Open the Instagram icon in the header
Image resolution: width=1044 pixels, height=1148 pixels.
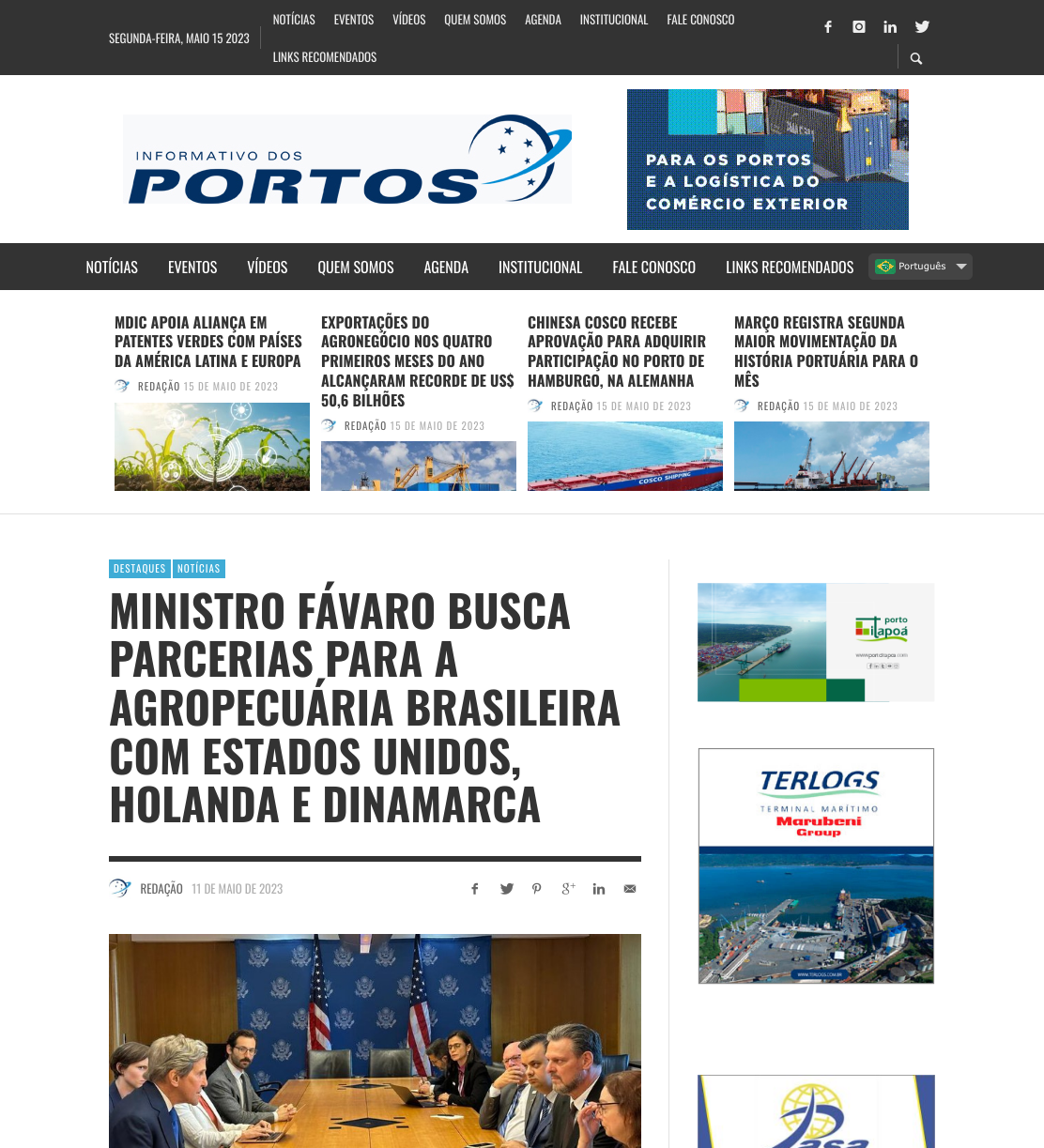click(x=859, y=27)
